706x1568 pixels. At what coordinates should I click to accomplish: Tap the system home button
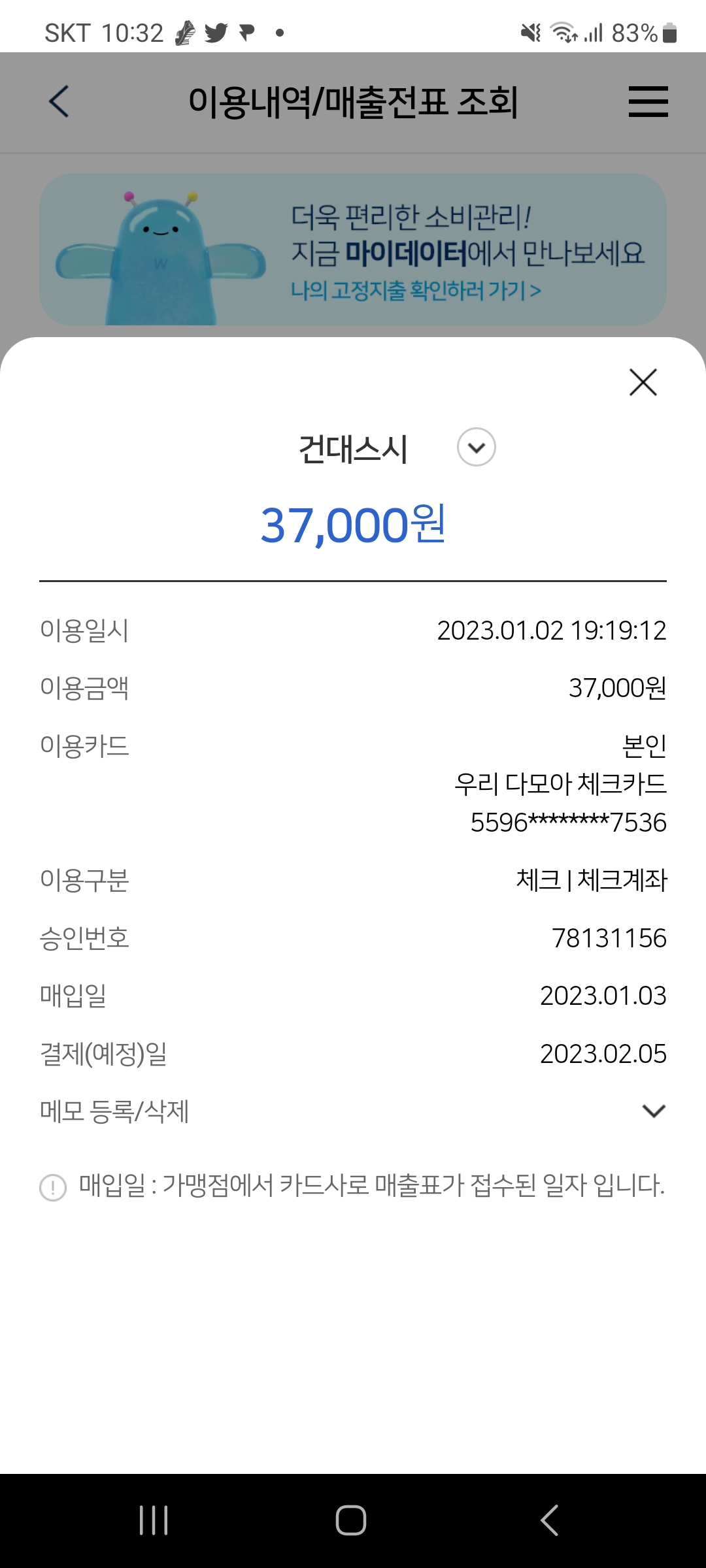[351, 1520]
